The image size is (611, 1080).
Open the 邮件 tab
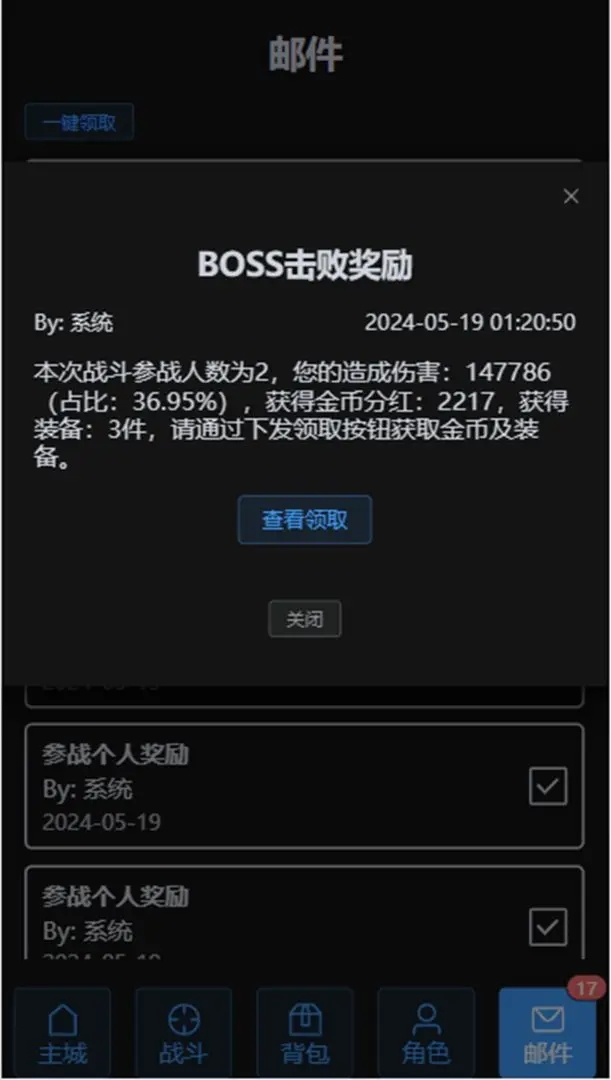click(x=547, y=1034)
